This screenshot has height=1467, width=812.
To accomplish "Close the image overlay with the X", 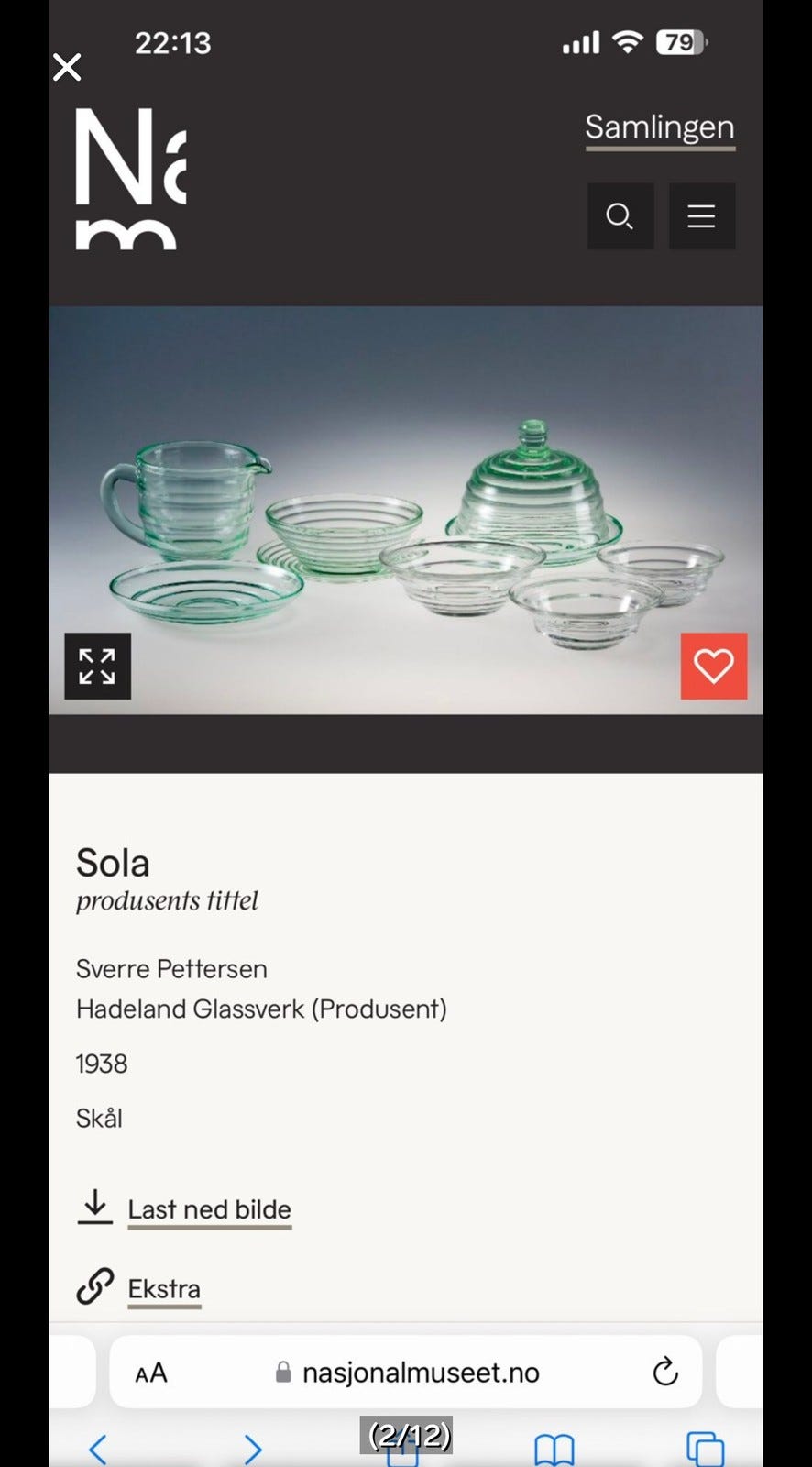I will 66,67.
